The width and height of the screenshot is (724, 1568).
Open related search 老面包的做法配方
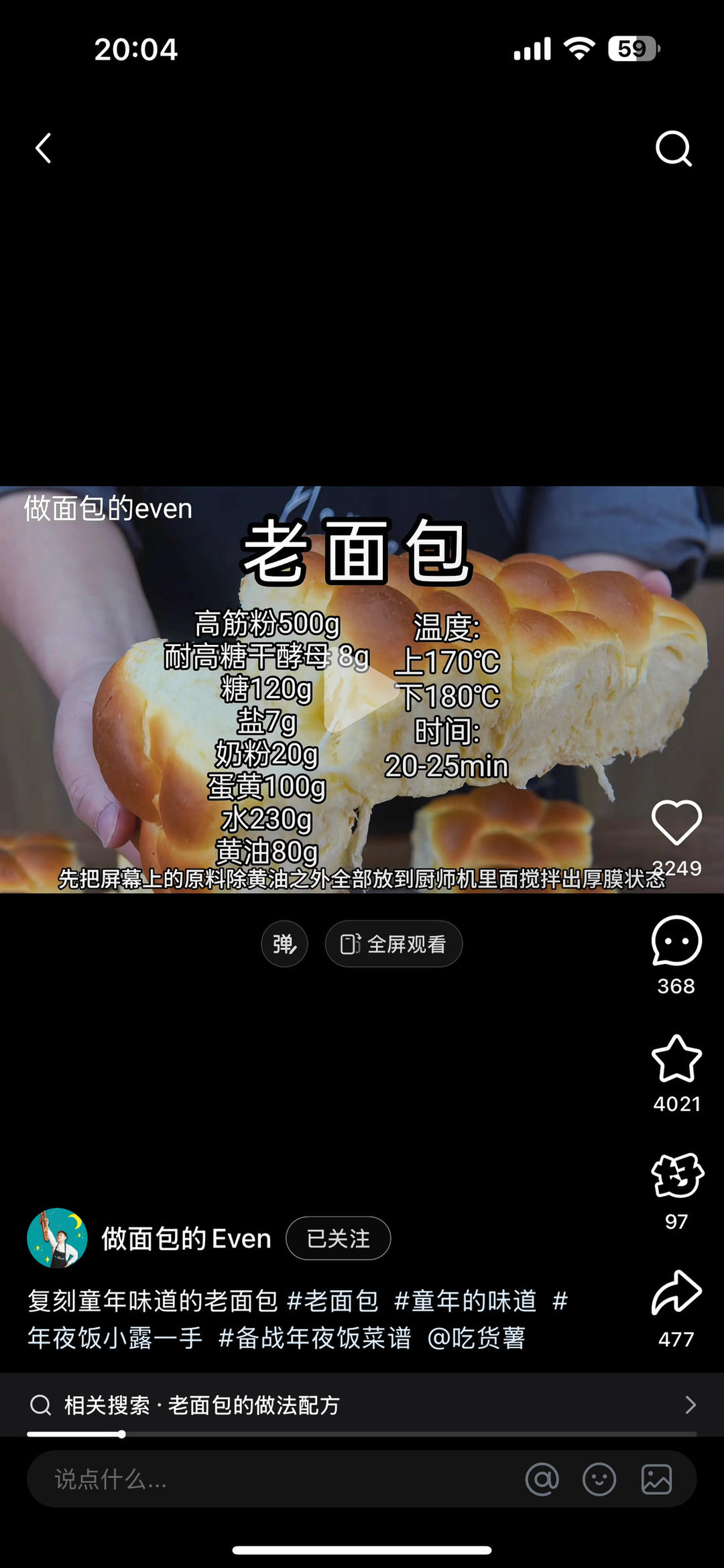coord(362,1404)
